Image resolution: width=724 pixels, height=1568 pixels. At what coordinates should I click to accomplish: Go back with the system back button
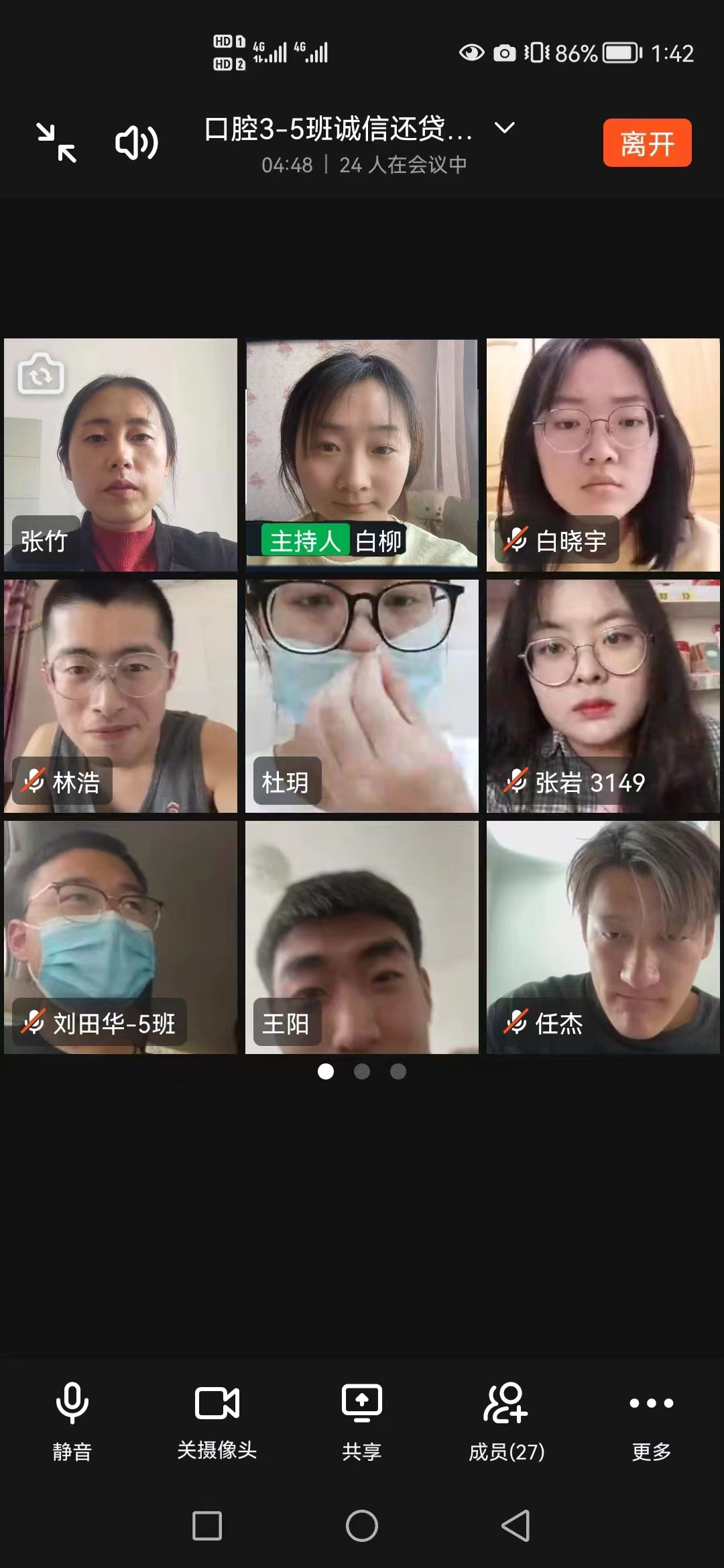pos(516,1526)
